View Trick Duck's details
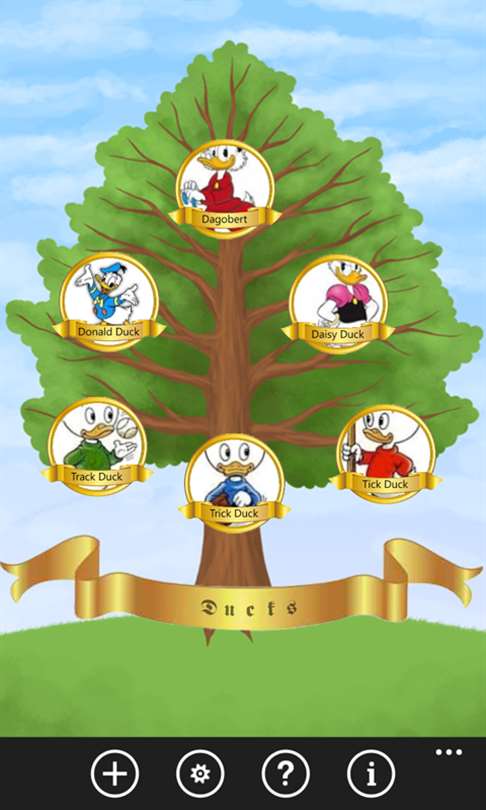Image resolution: width=486 pixels, height=810 pixels. coord(234,484)
